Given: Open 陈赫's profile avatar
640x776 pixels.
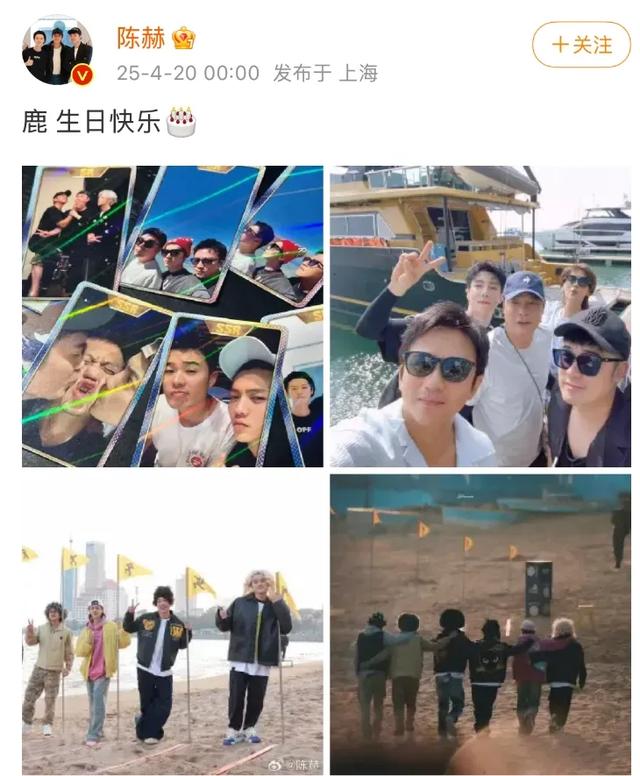Looking at the screenshot, I should [57, 50].
